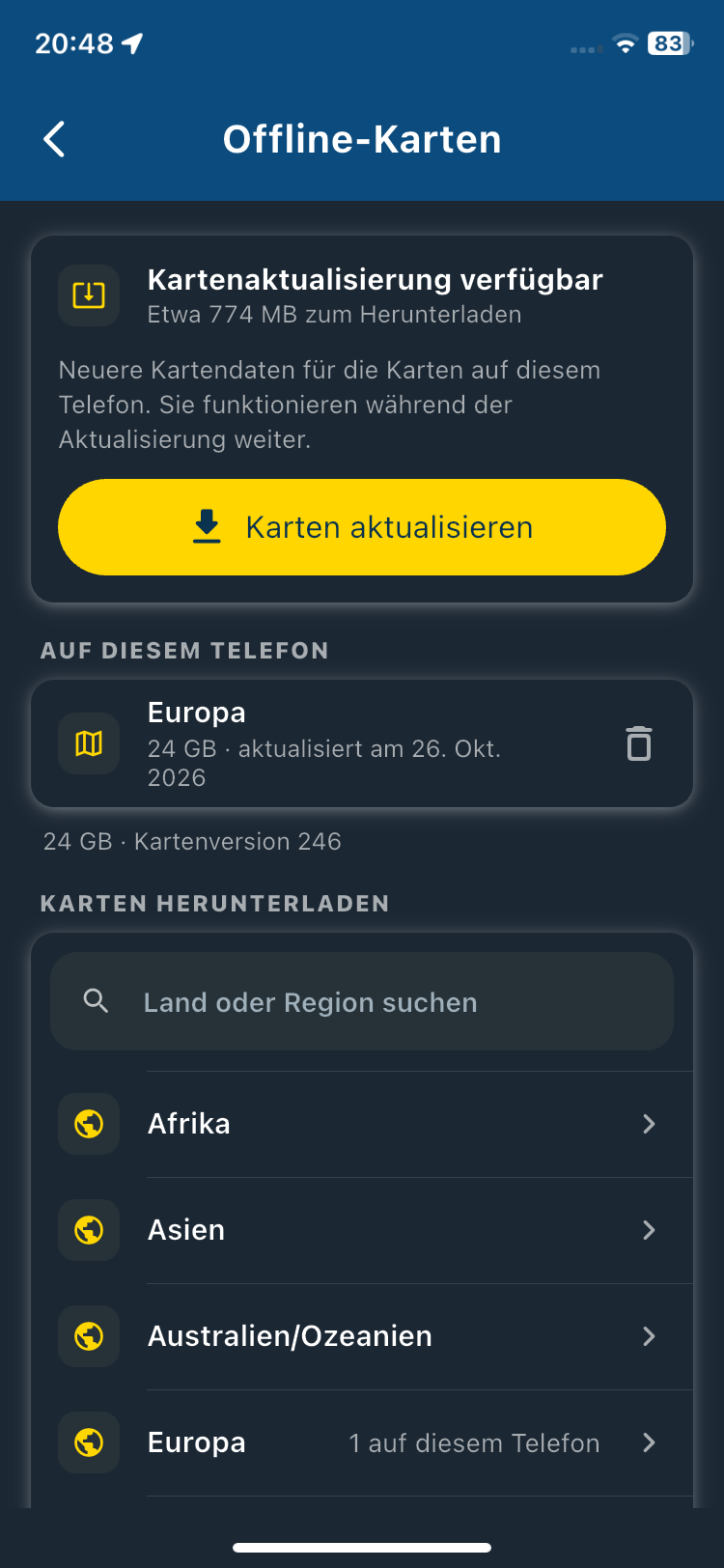Open the Asien maps list

362,1230
